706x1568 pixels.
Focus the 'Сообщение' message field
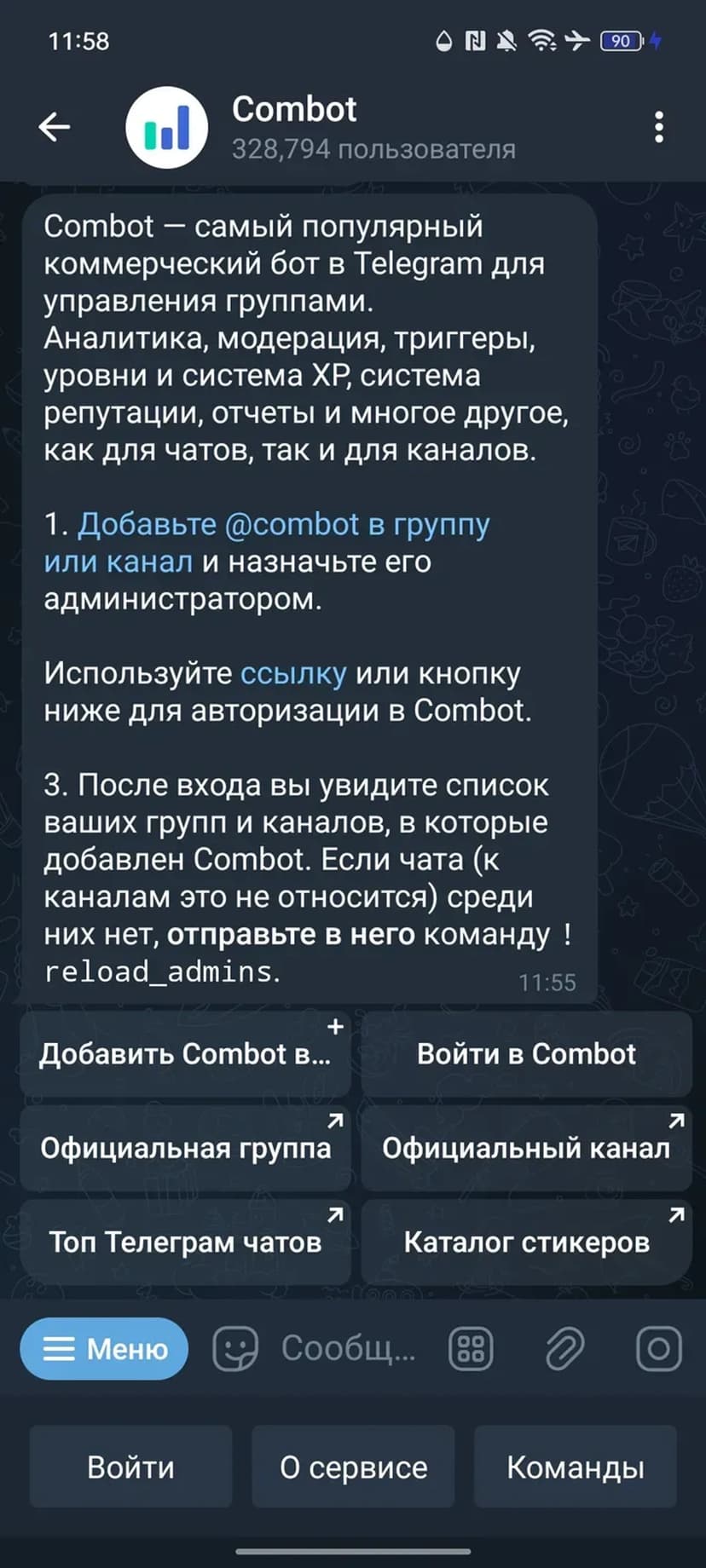[348, 1349]
